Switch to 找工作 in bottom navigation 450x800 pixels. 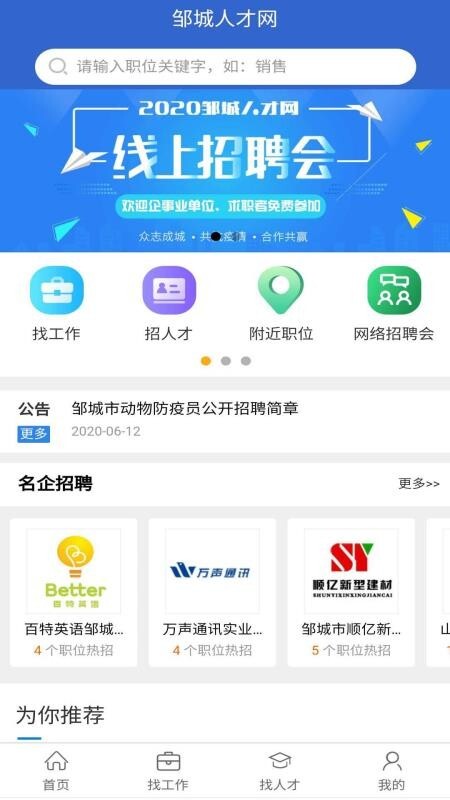(x=168, y=771)
